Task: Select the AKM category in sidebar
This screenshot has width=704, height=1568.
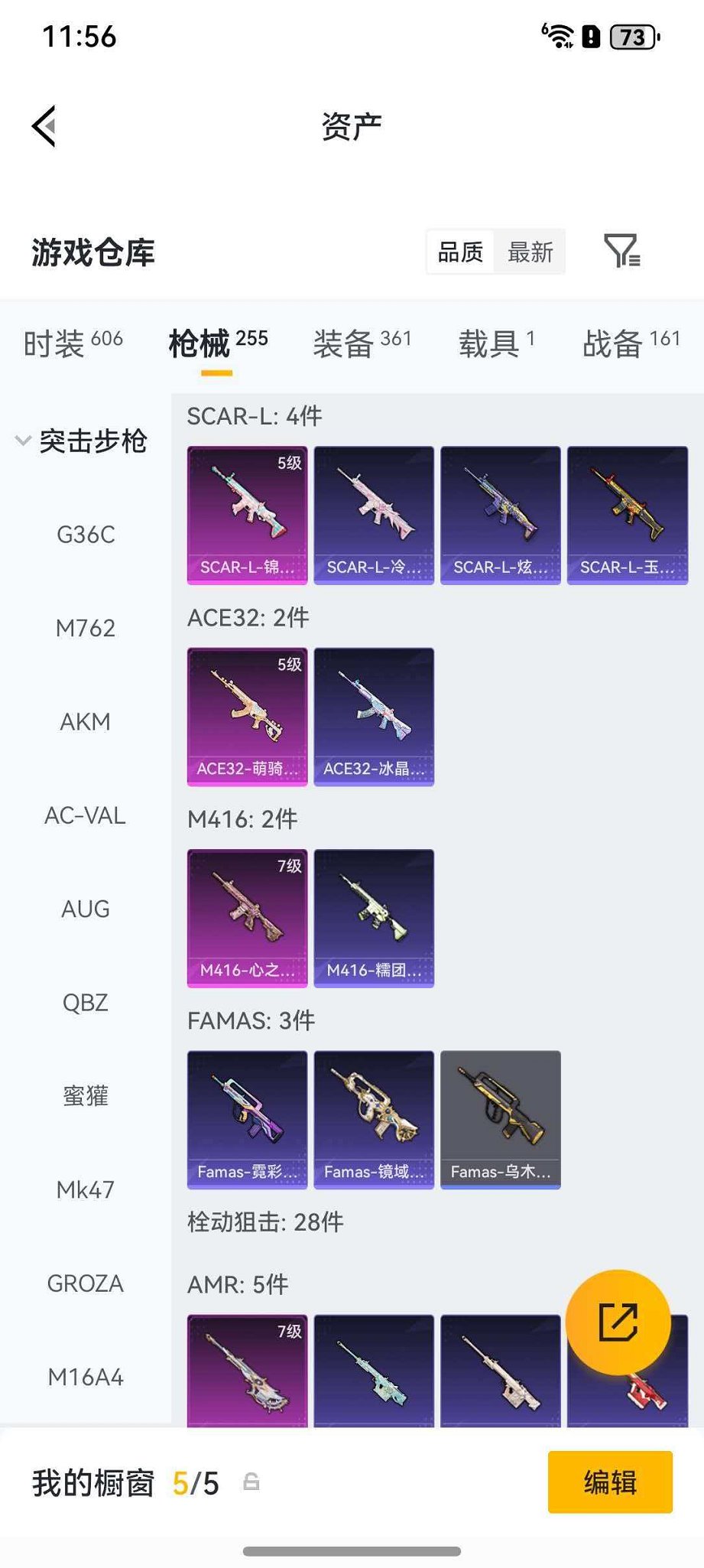Action: (x=85, y=722)
